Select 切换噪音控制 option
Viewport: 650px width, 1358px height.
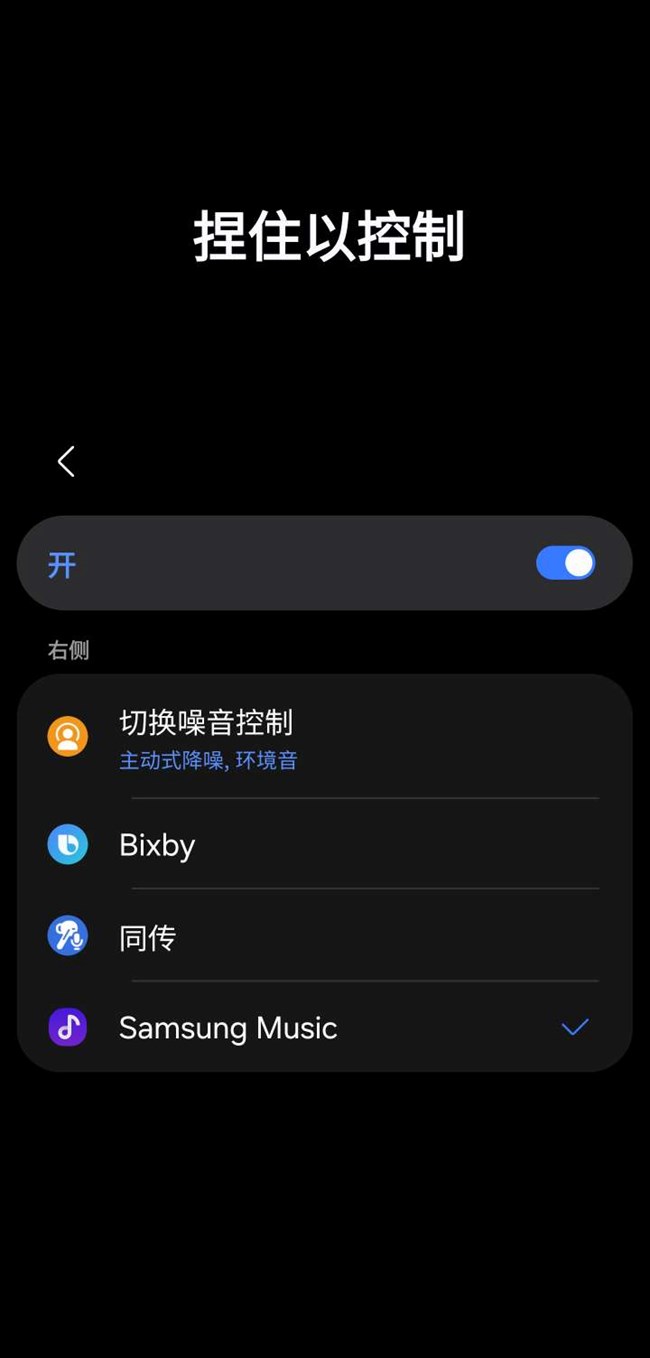(324, 737)
